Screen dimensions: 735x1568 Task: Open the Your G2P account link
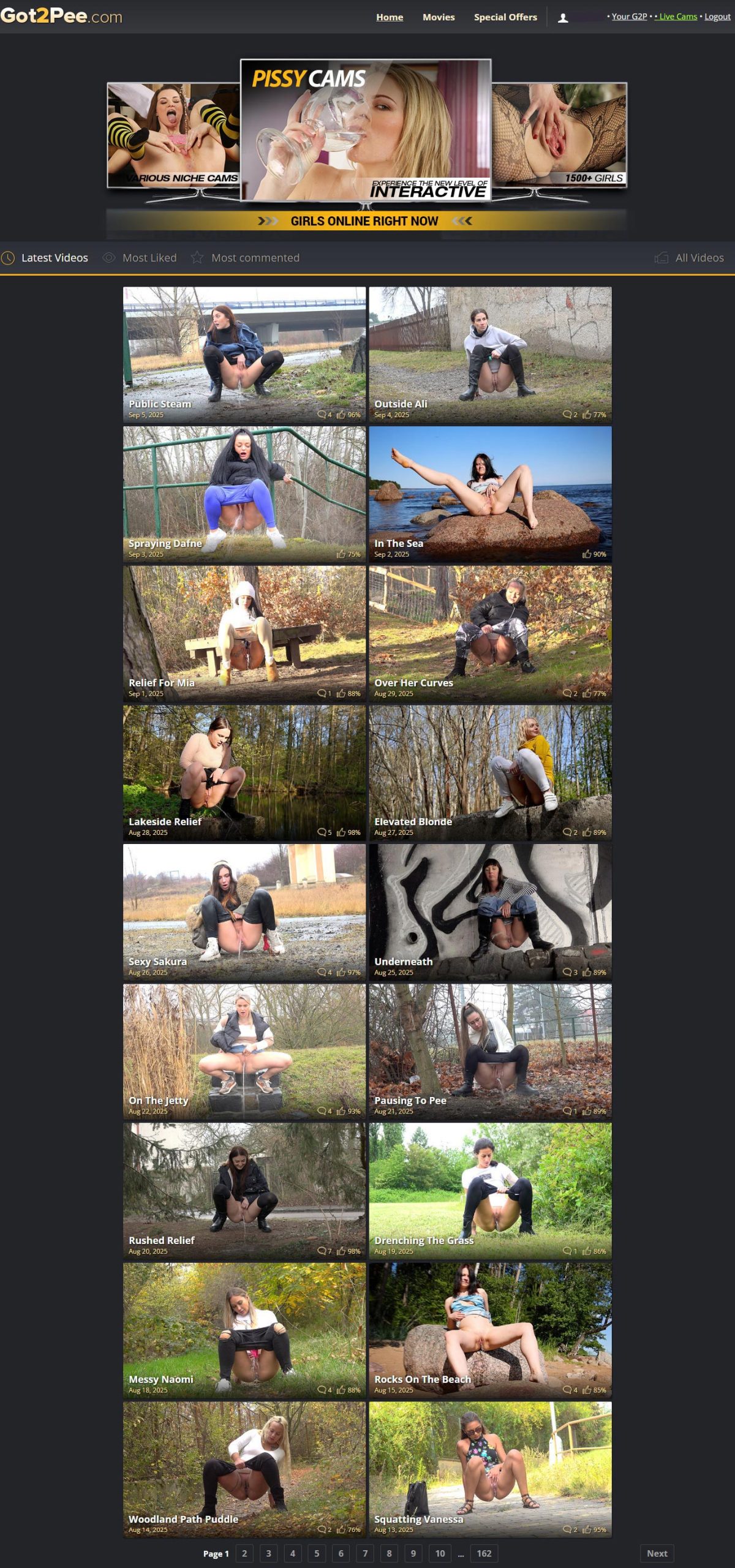[x=629, y=17]
